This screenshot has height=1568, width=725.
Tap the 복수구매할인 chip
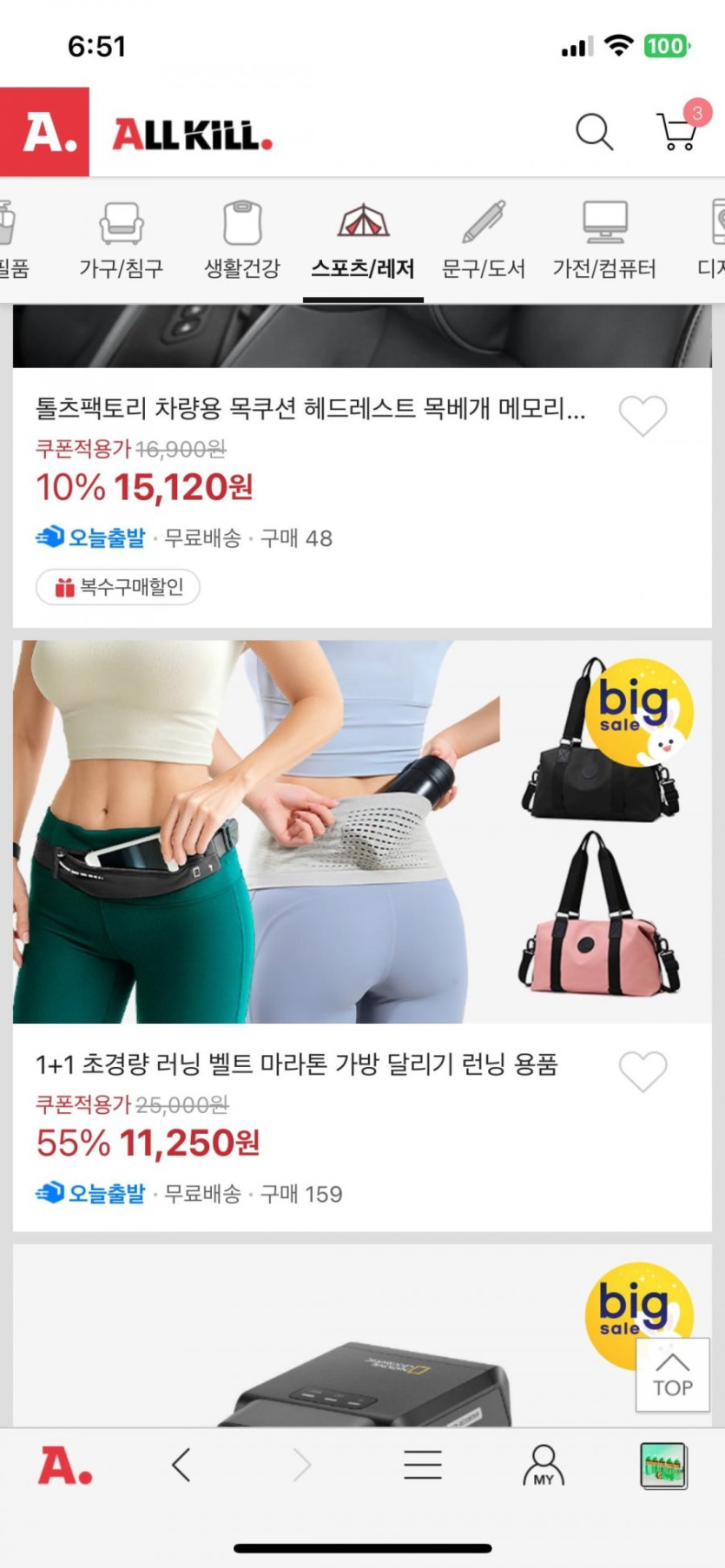click(x=118, y=588)
